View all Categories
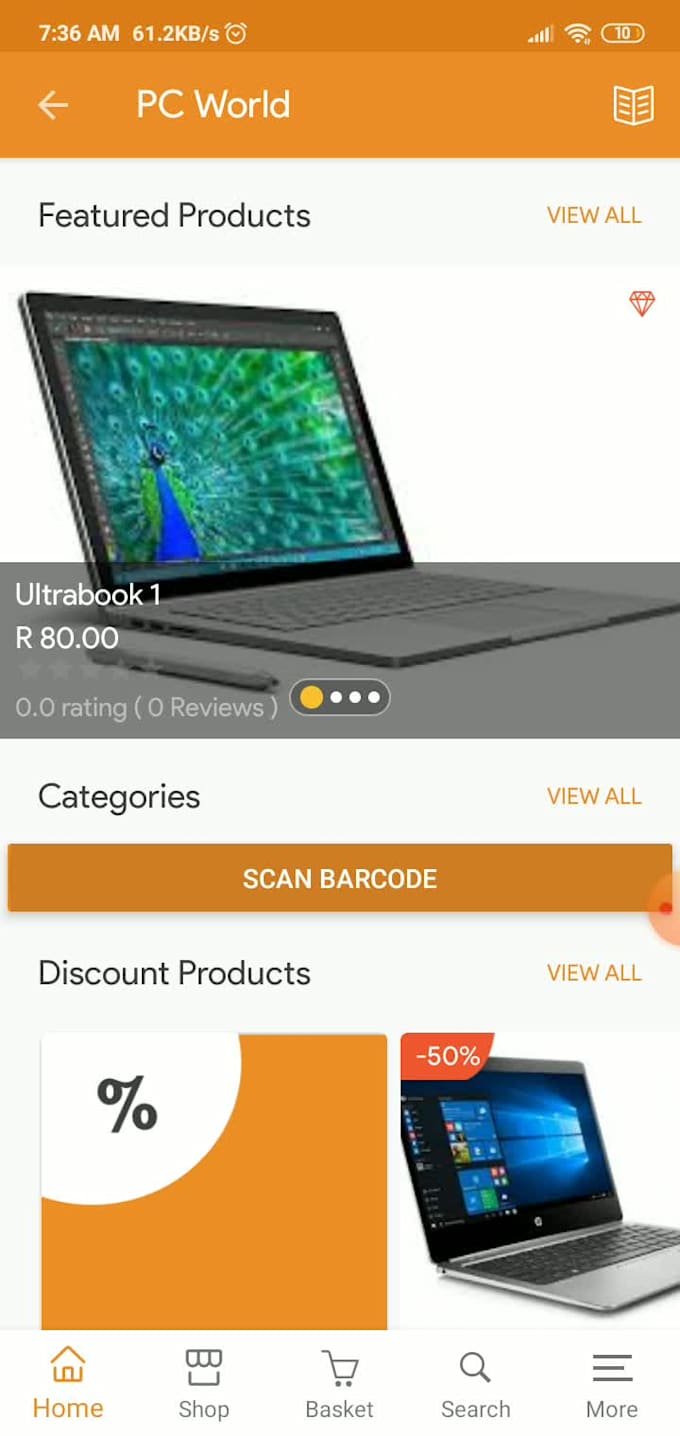The height and width of the screenshot is (1436, 680). click(594, 797)
